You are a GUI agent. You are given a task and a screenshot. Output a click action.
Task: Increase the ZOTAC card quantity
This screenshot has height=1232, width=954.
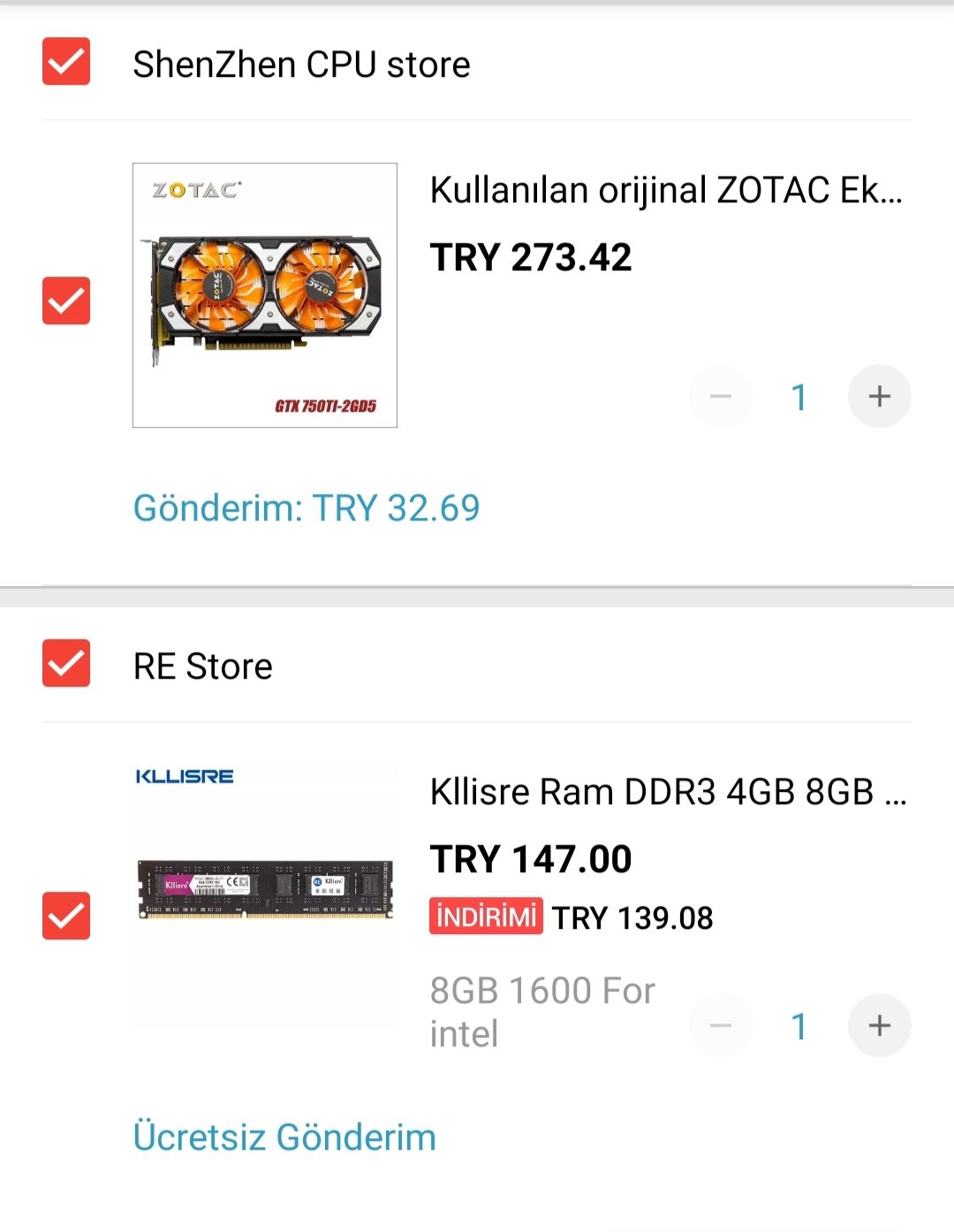pos(879,396)
